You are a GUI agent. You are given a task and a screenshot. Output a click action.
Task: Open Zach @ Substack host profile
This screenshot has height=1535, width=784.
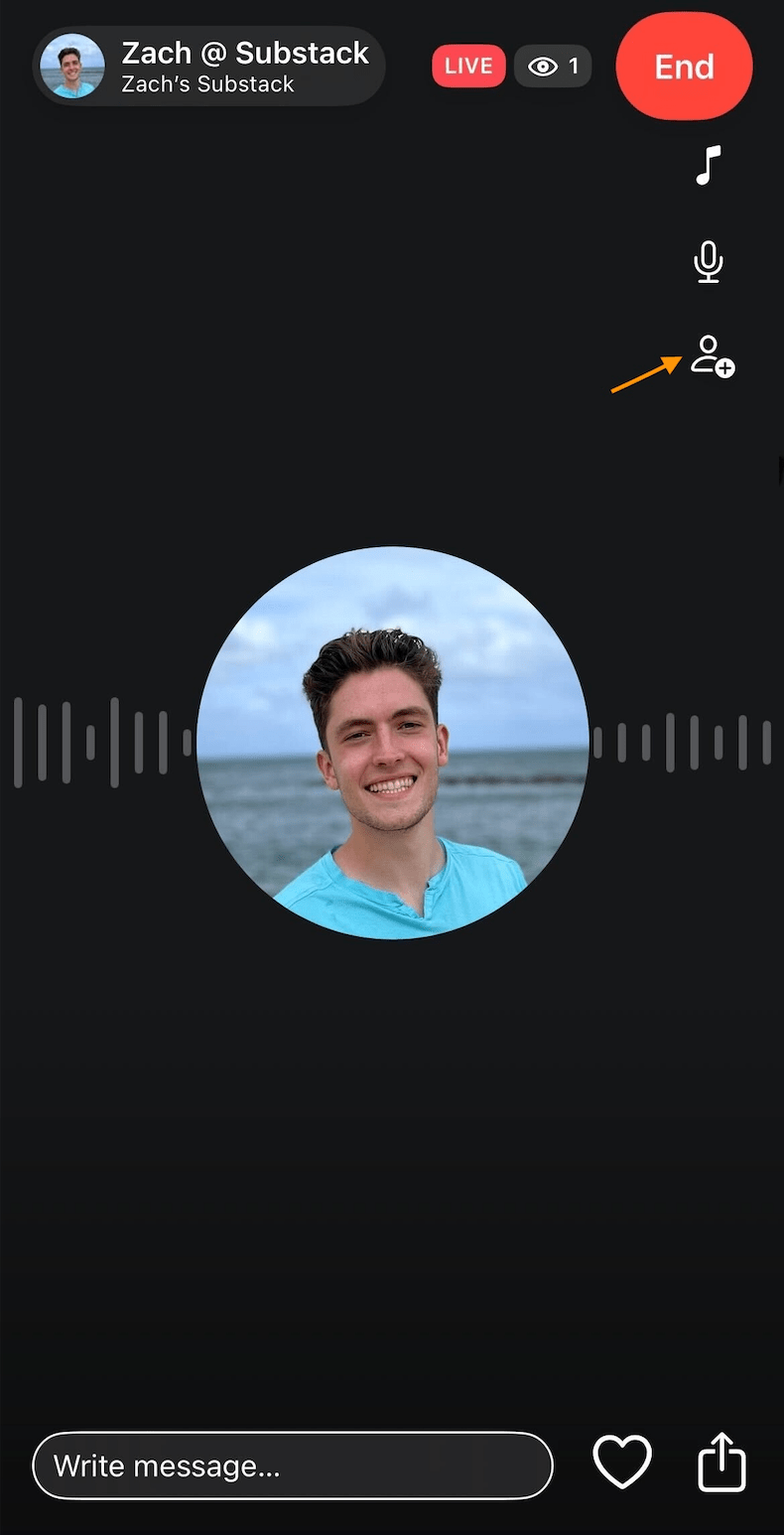click(209, 67)
